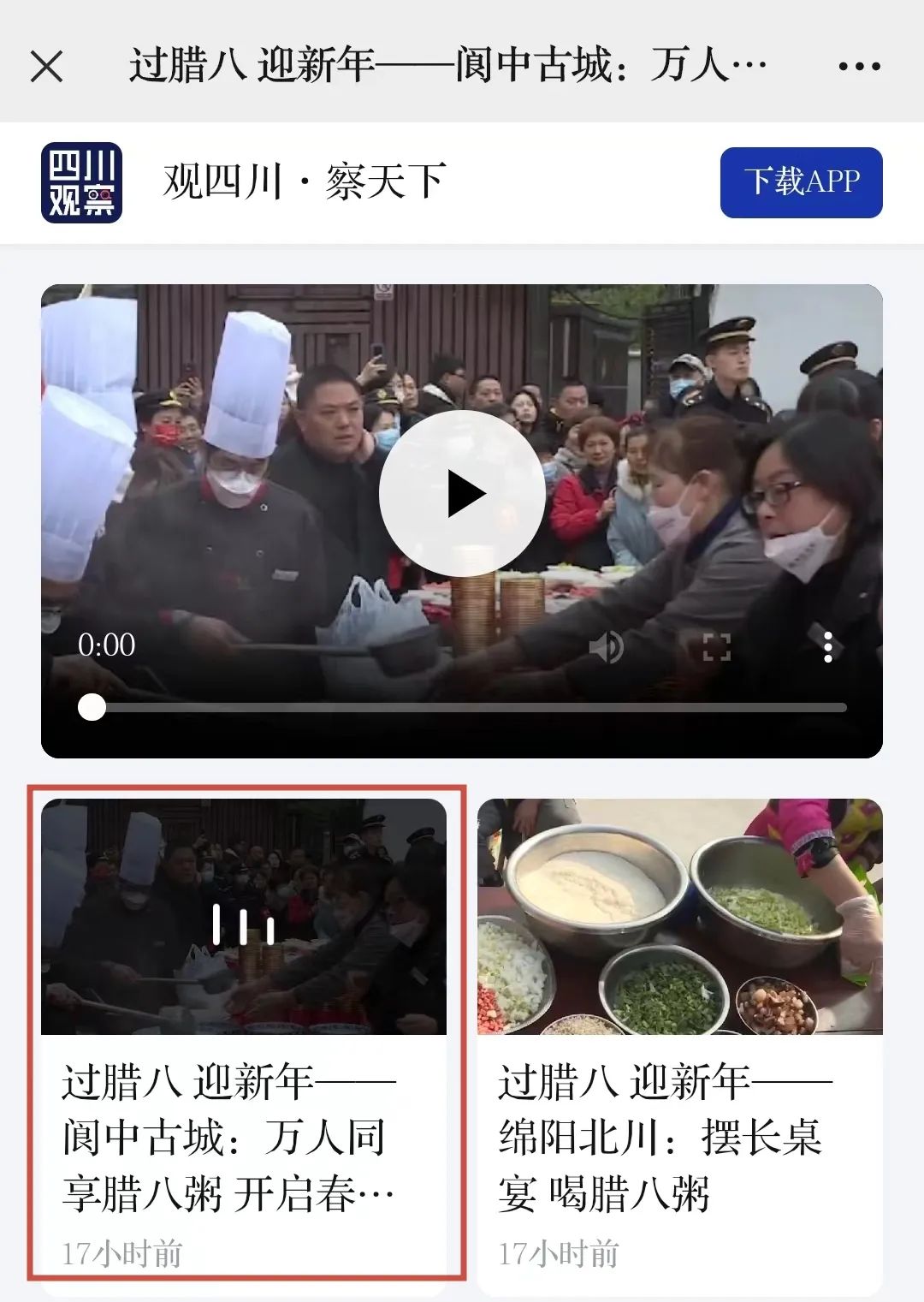Open the three-dot options menu in header
924x1302 pixels.
click(859, 66)
